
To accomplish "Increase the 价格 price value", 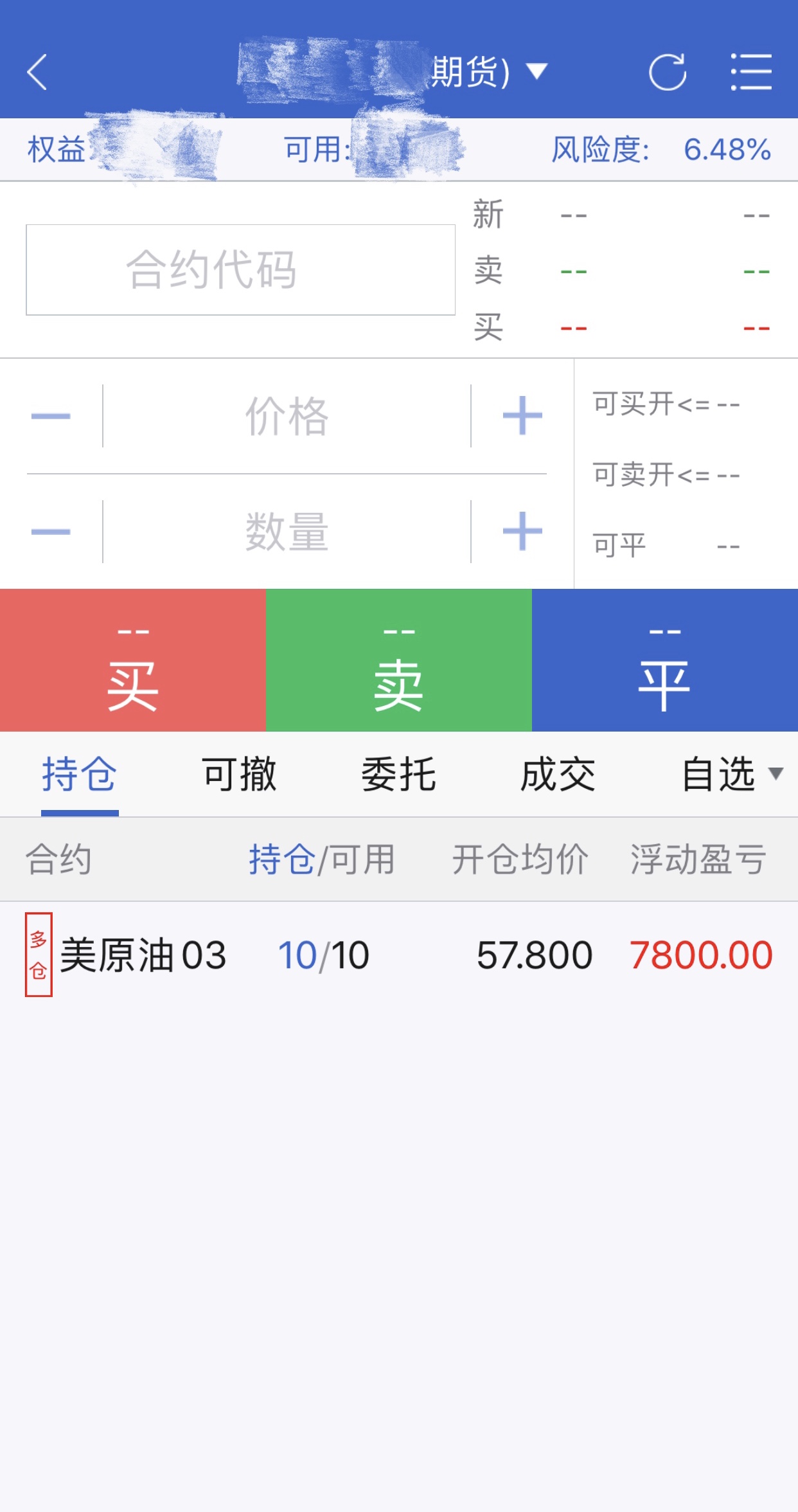I will [522, 416].
